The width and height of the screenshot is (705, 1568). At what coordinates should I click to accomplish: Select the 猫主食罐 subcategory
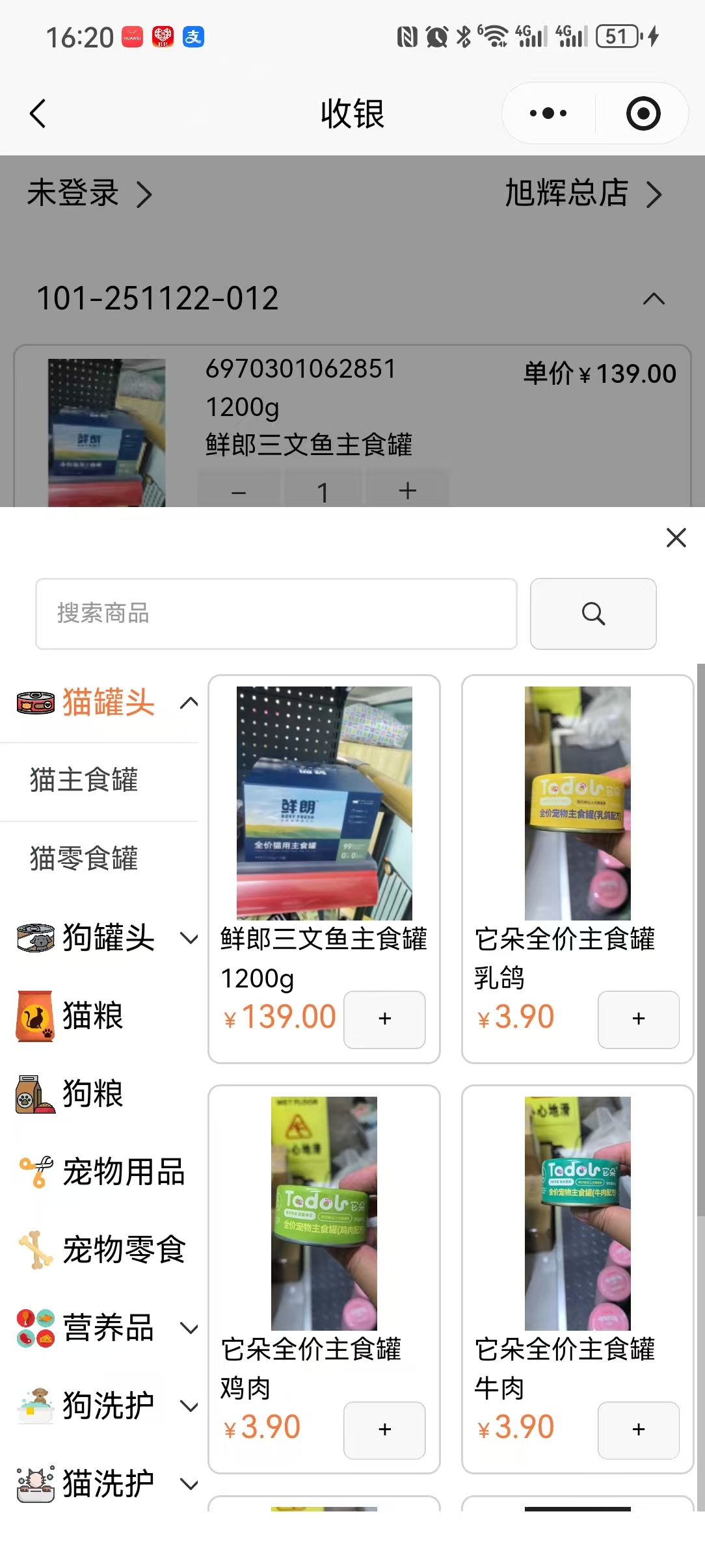tap(85, 780)
